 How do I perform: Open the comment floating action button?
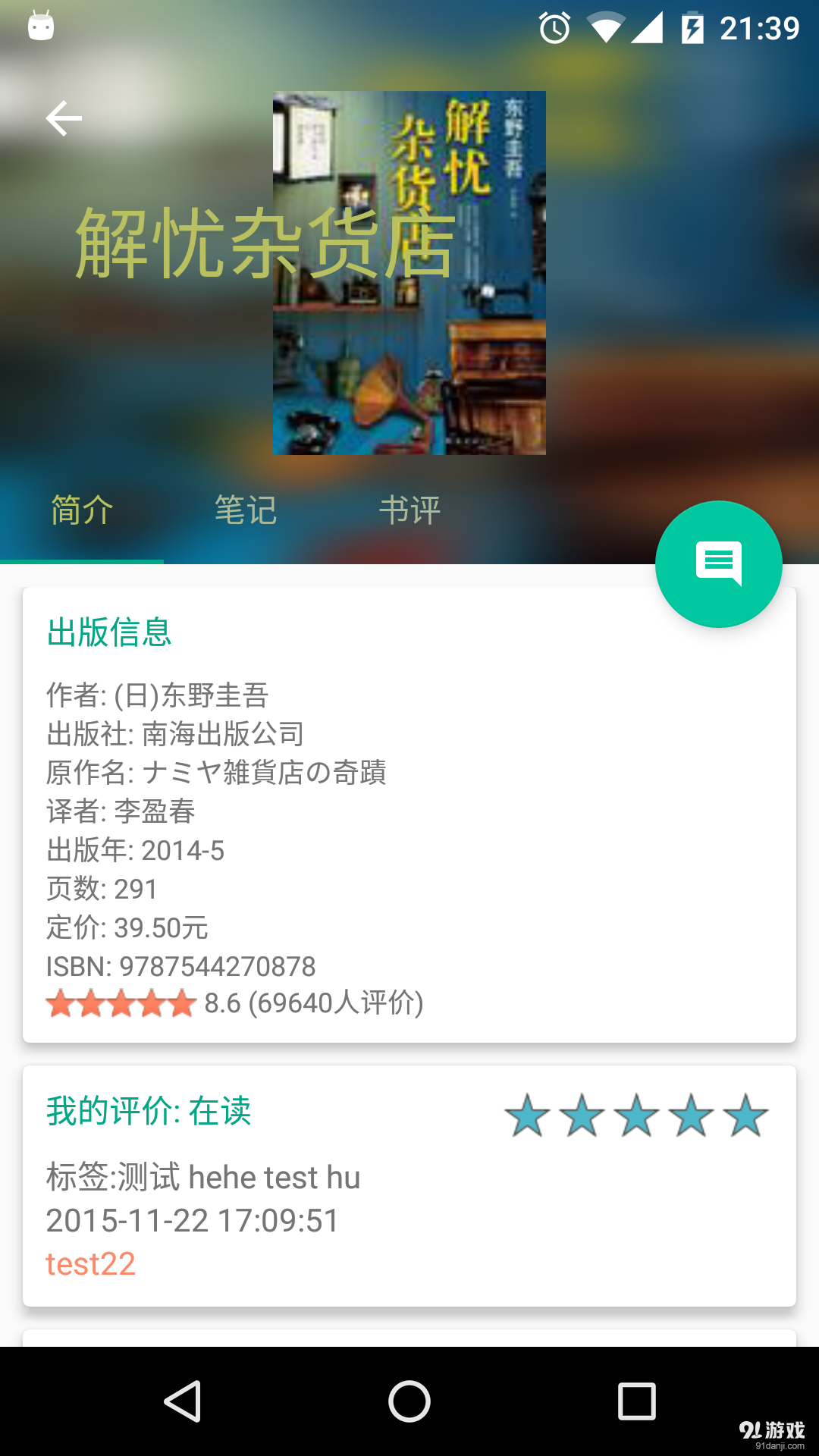tap(719, 565)
